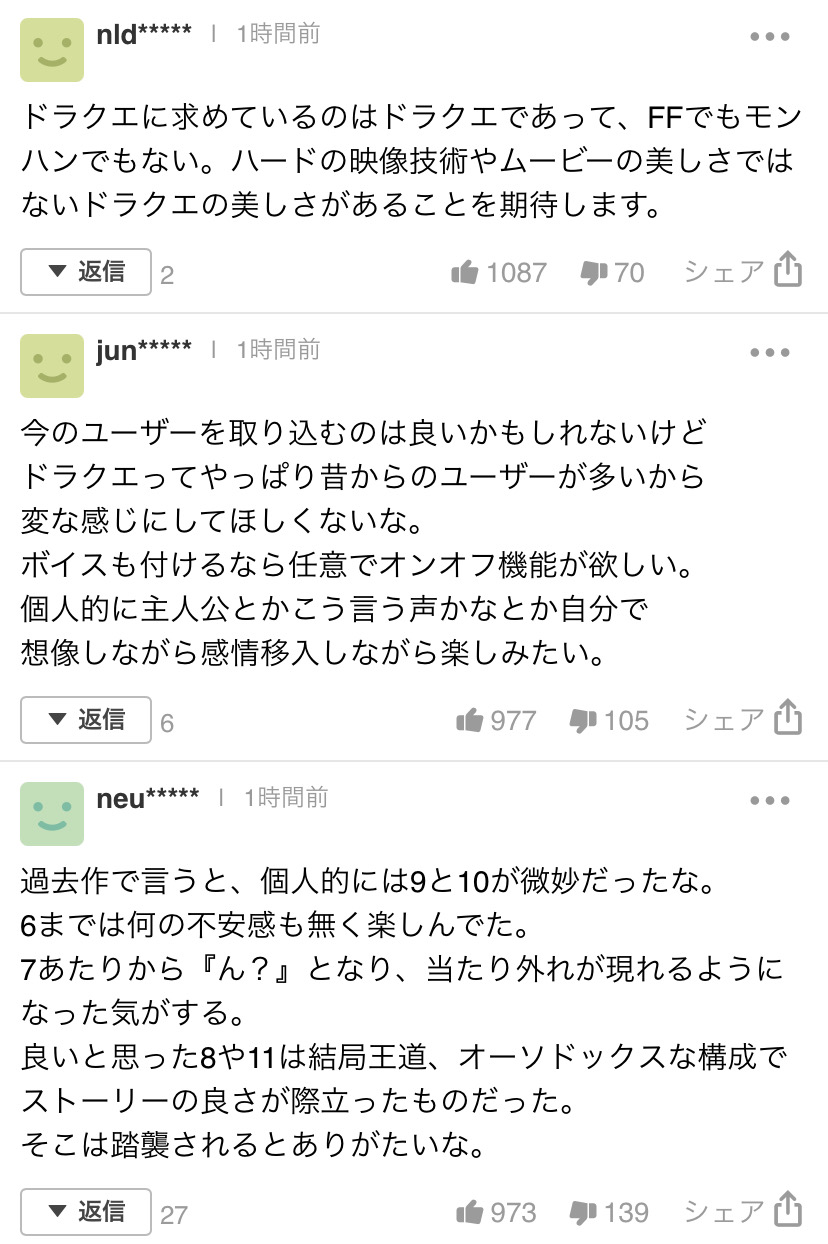Expand replies under jun*****'s comment
This screenshot has height=1244, width=828.
86,720
